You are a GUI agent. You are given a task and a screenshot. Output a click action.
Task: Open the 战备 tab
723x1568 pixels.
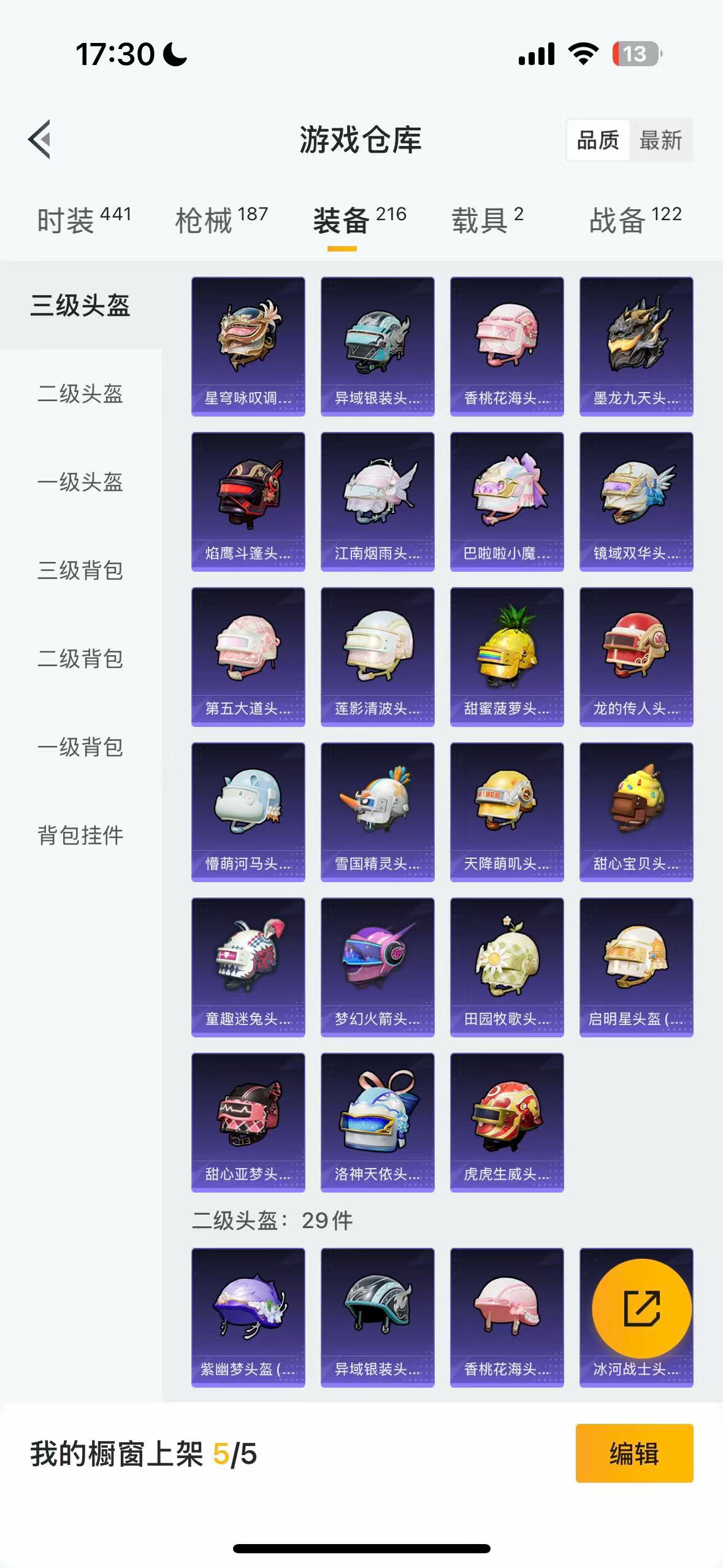635,220
